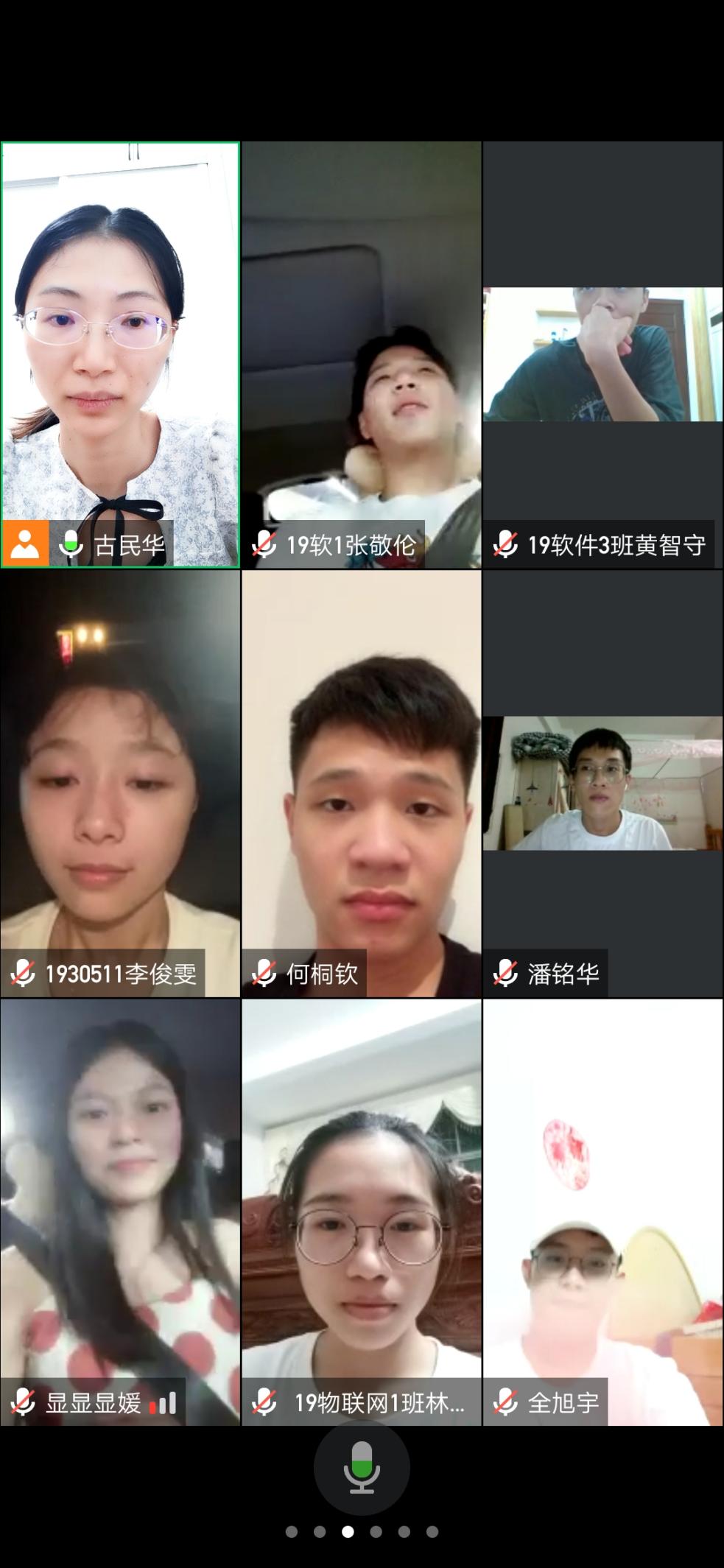Tap the 19物联网1班林 video tile

click(x=361, y=1212)
